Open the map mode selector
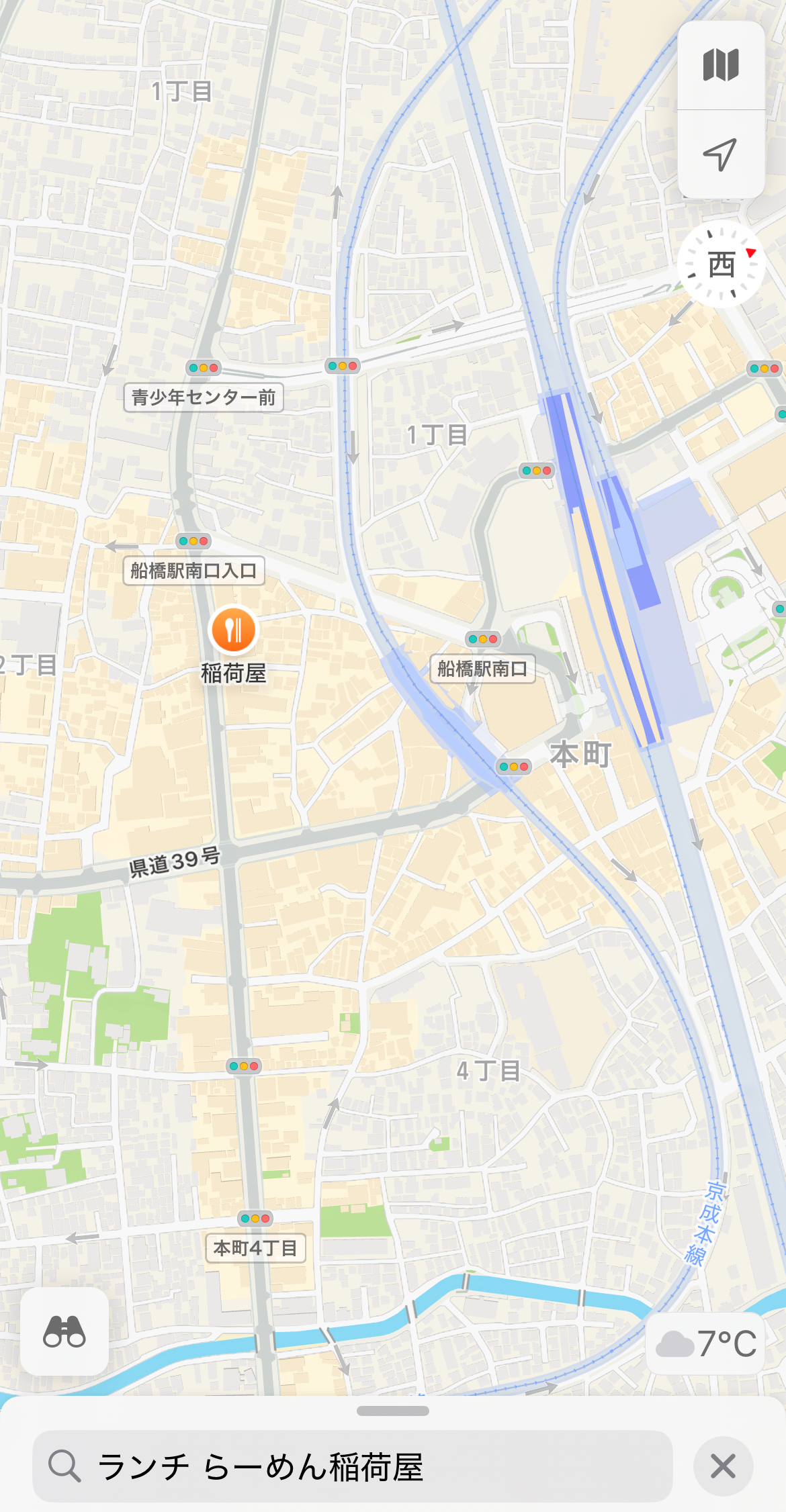Image resolution: width=786 pixels, height=1512 pixels. point(721,65)
